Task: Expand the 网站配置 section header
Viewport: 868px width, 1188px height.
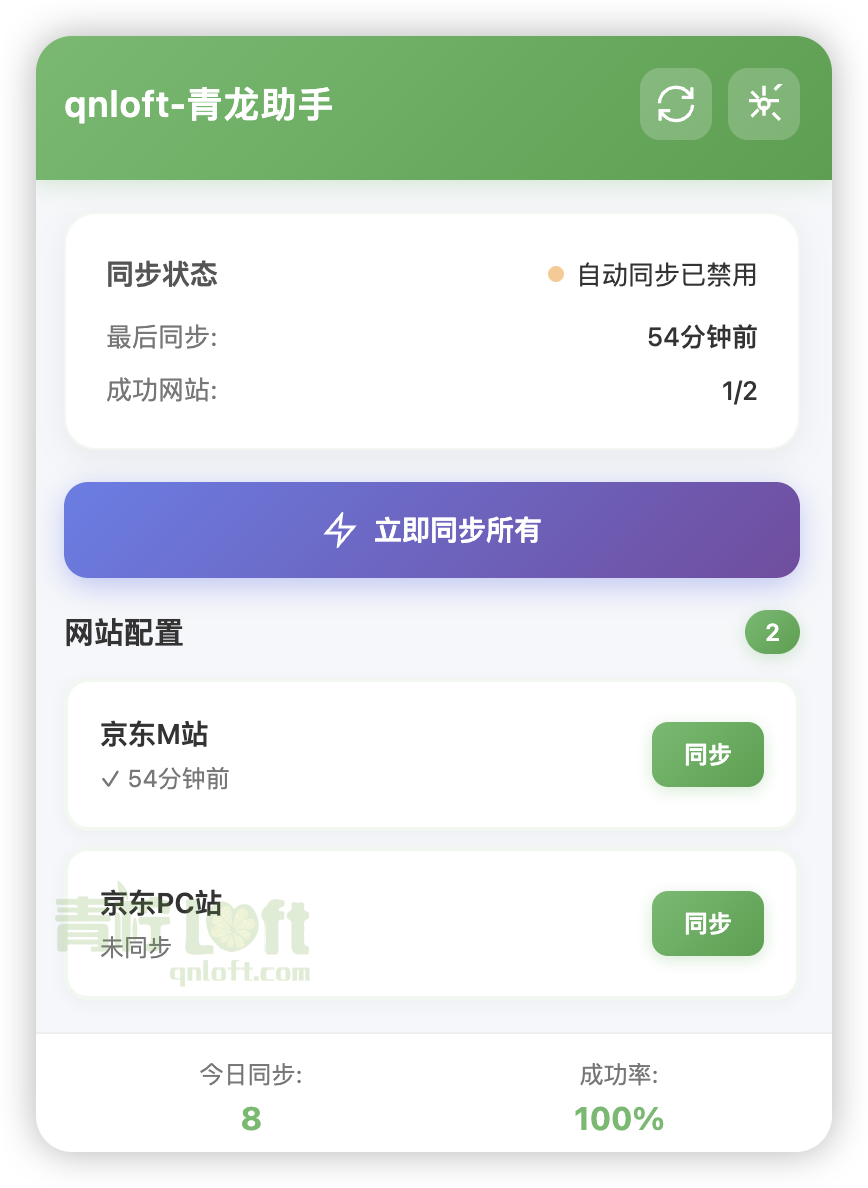Action: (123, 633)
